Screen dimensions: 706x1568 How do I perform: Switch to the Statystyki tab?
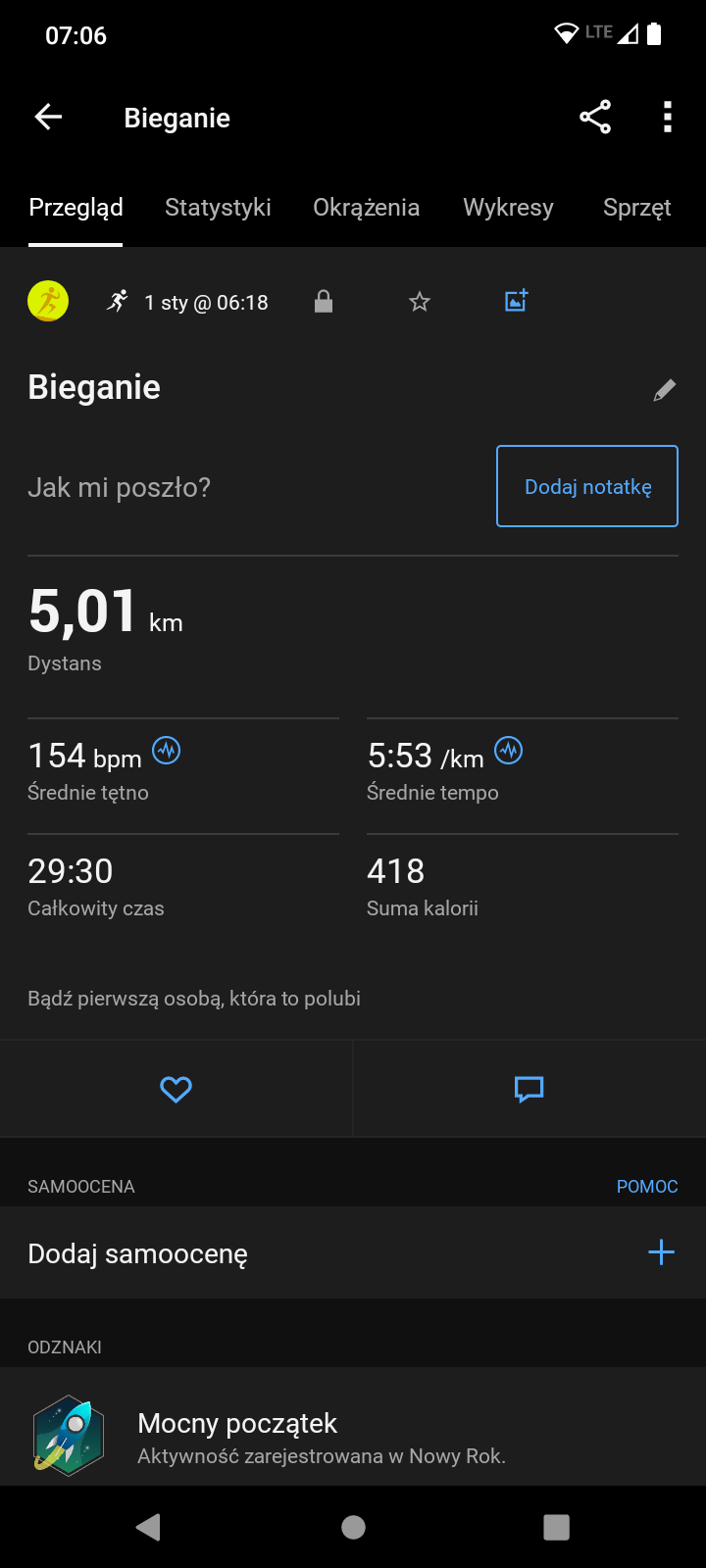click(x=218, y=208)
